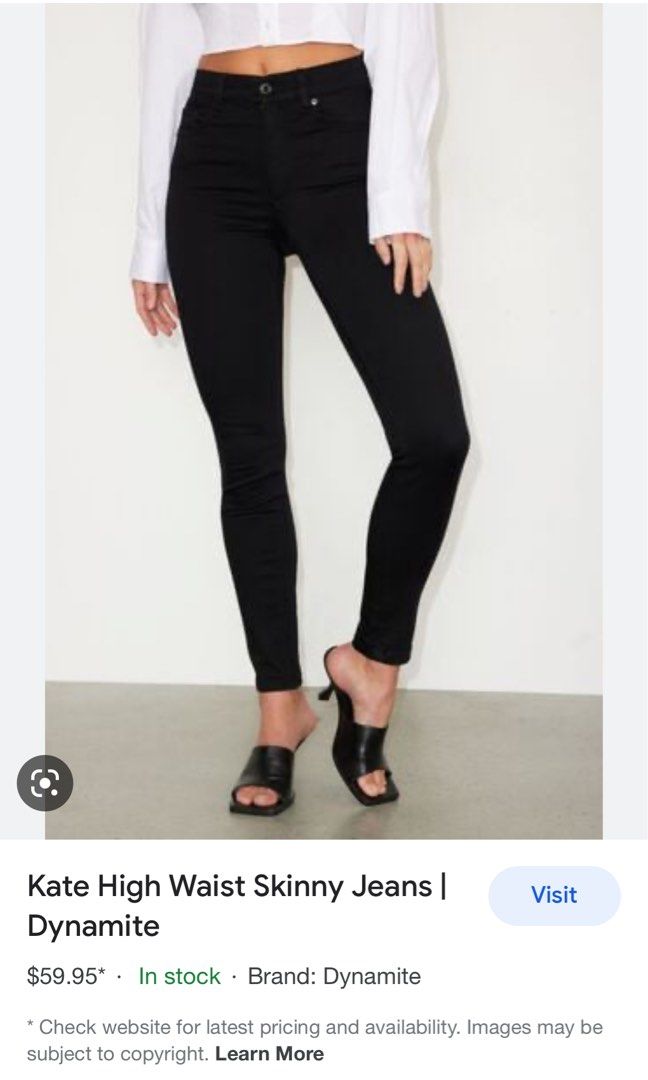View the black jeans product image

(x=324, y=421)
